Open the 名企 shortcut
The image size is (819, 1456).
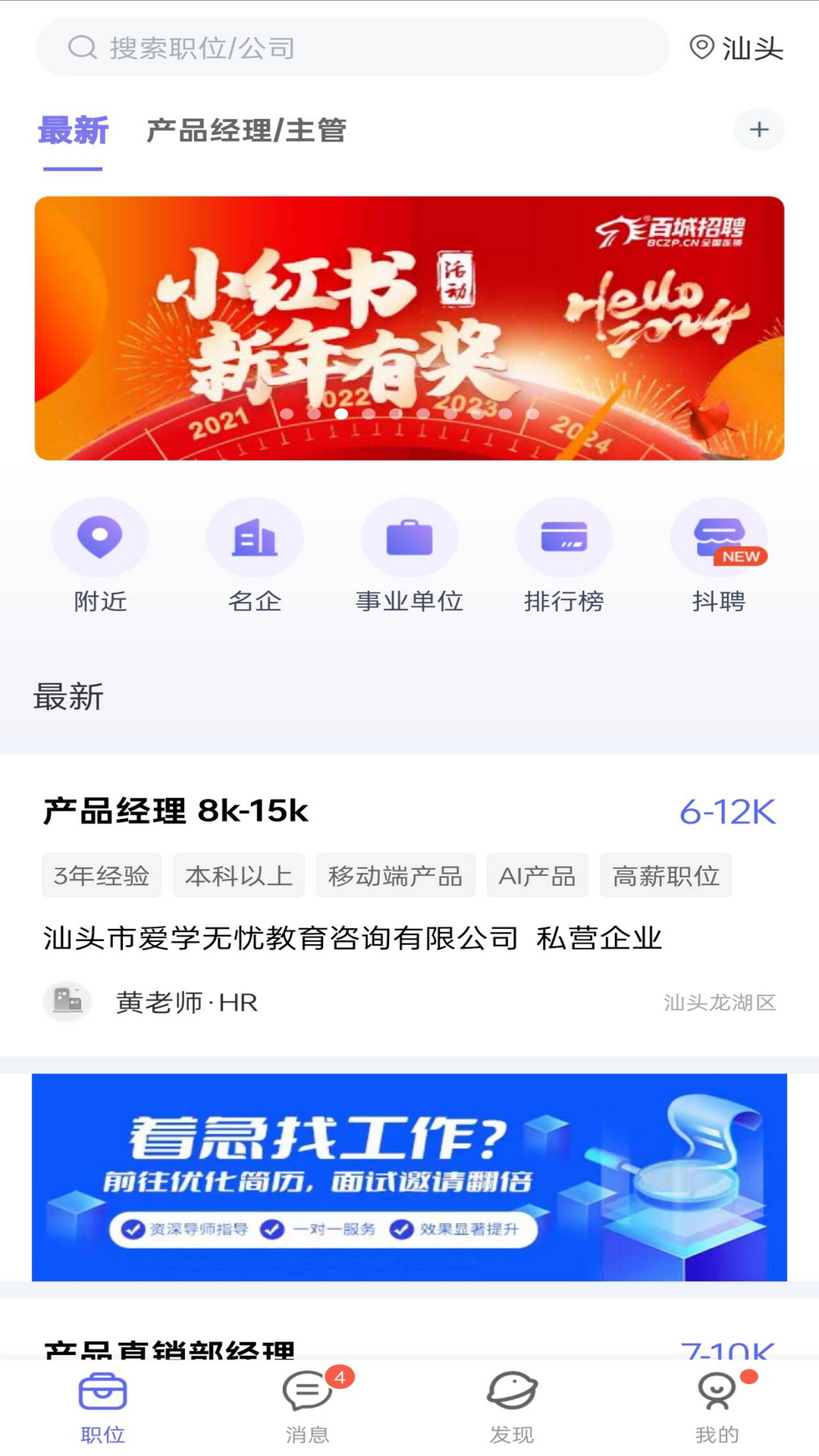[255, 555]
